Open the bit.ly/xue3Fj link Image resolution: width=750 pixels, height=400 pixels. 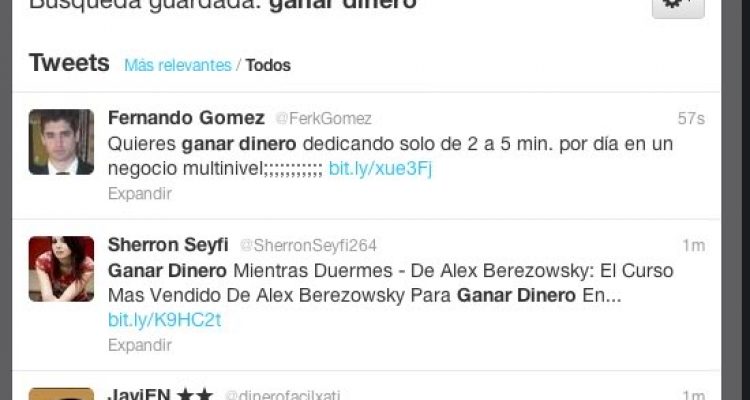[x=380, y=169]
